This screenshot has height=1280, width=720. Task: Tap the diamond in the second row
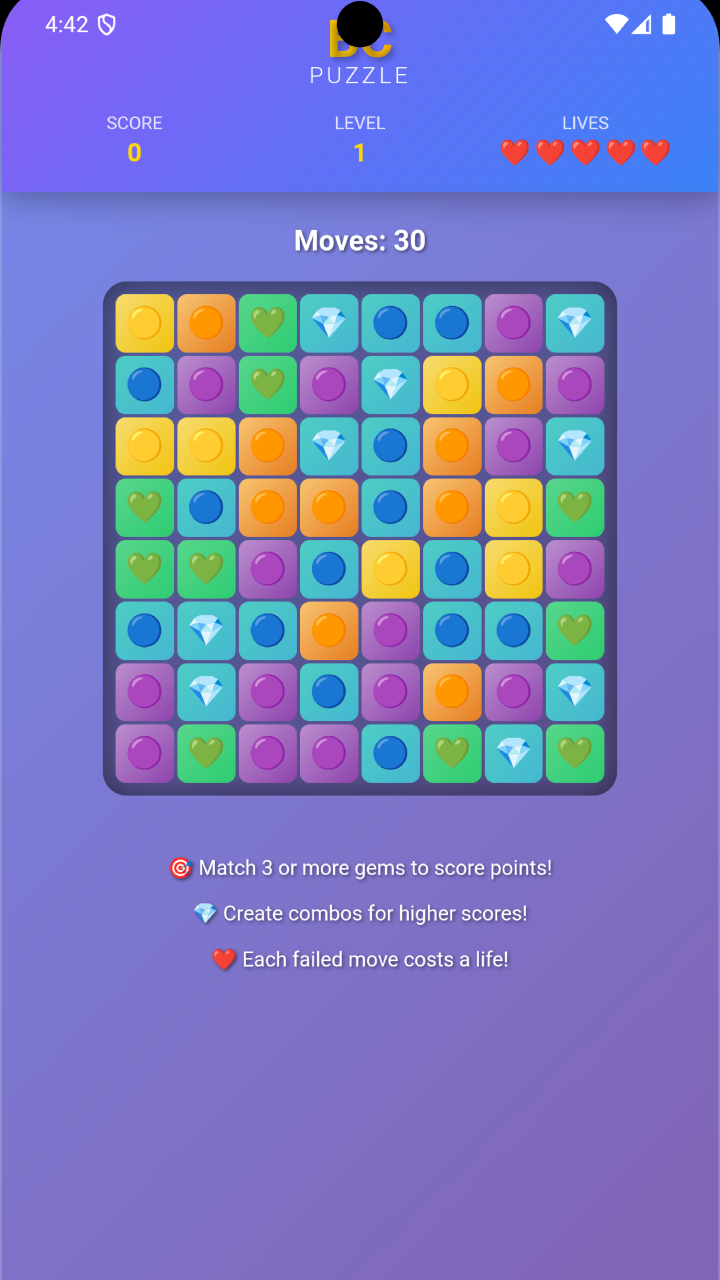(x=390, y=385)
